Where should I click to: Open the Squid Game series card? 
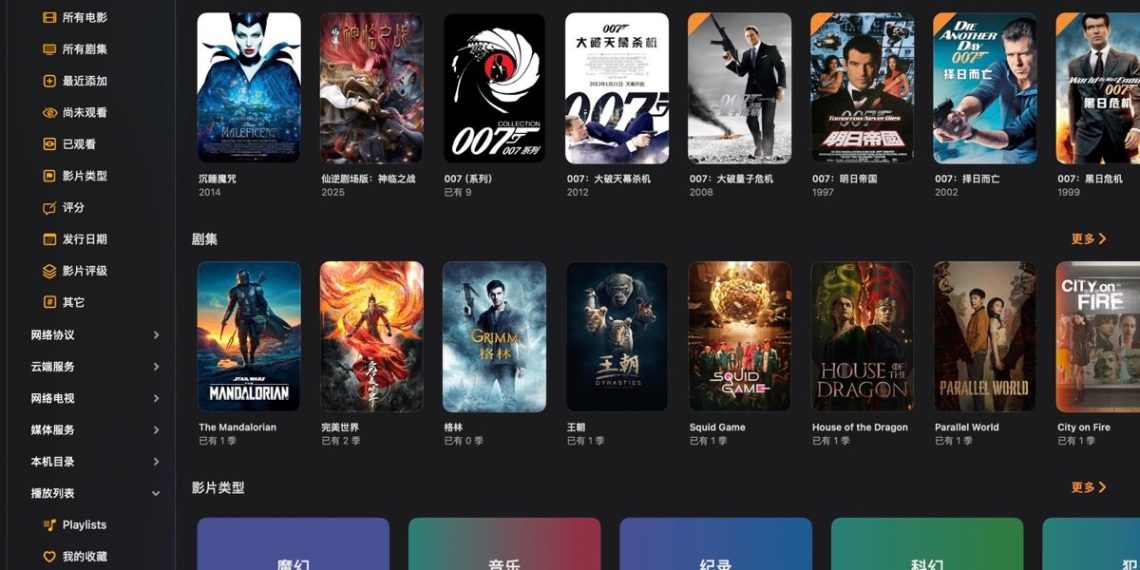(739, 336)
